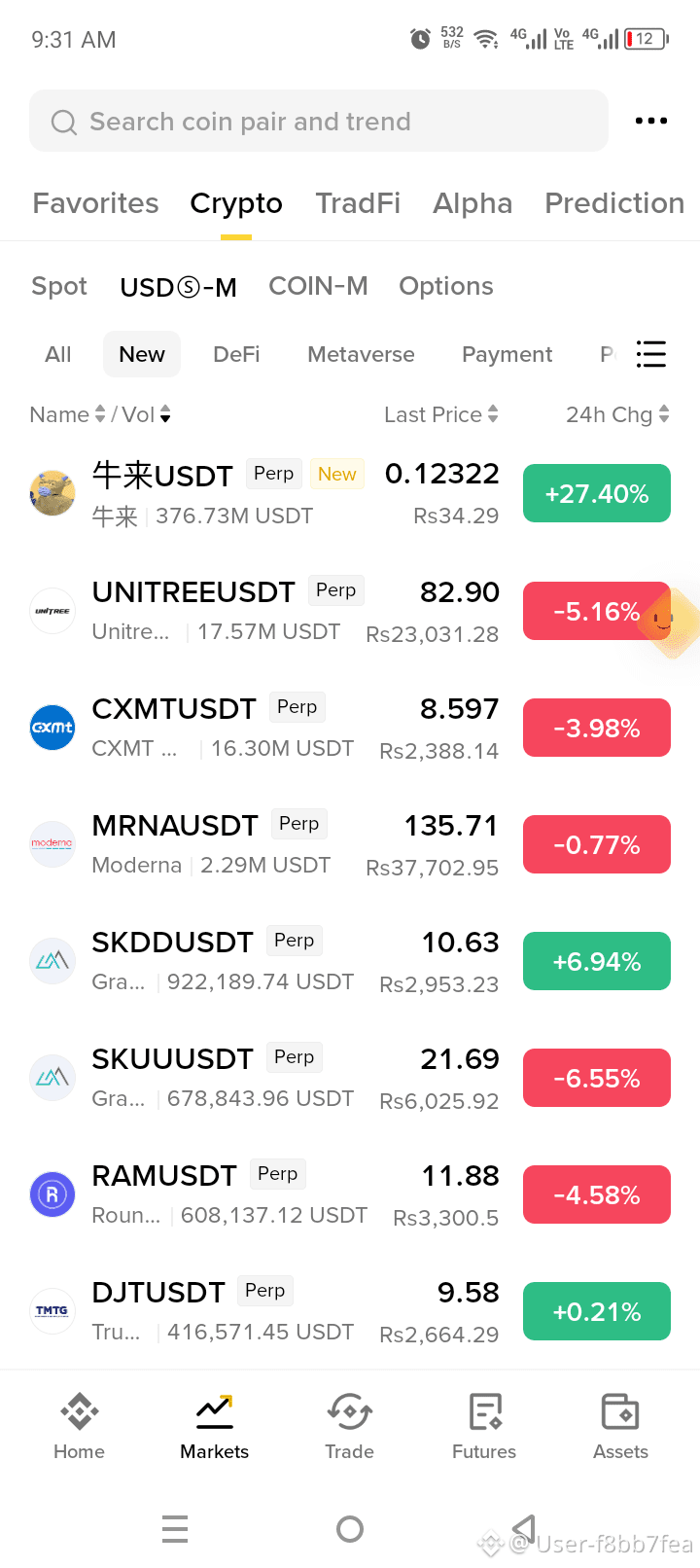Sort by Last Price column

click(441, 414)
